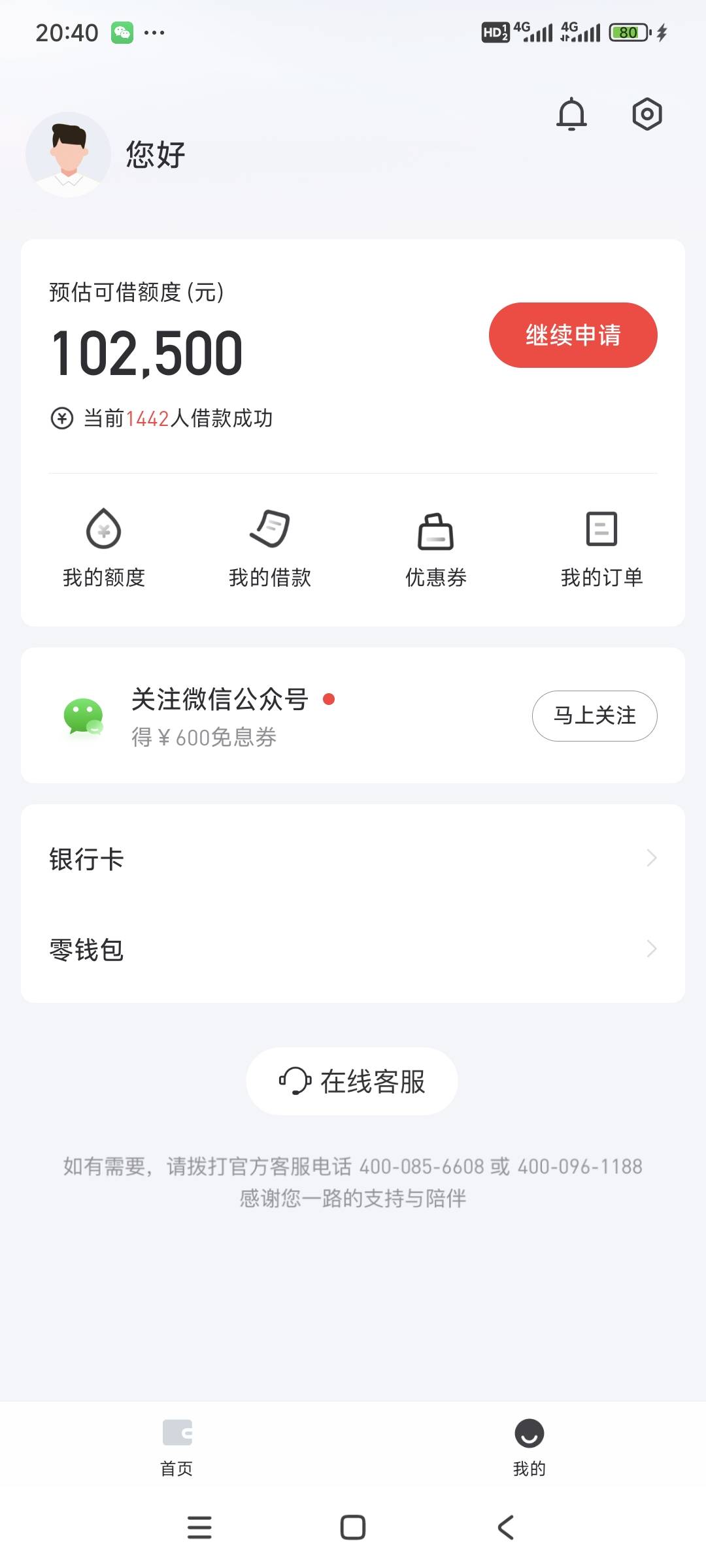View 我的借款

[270, 548]
